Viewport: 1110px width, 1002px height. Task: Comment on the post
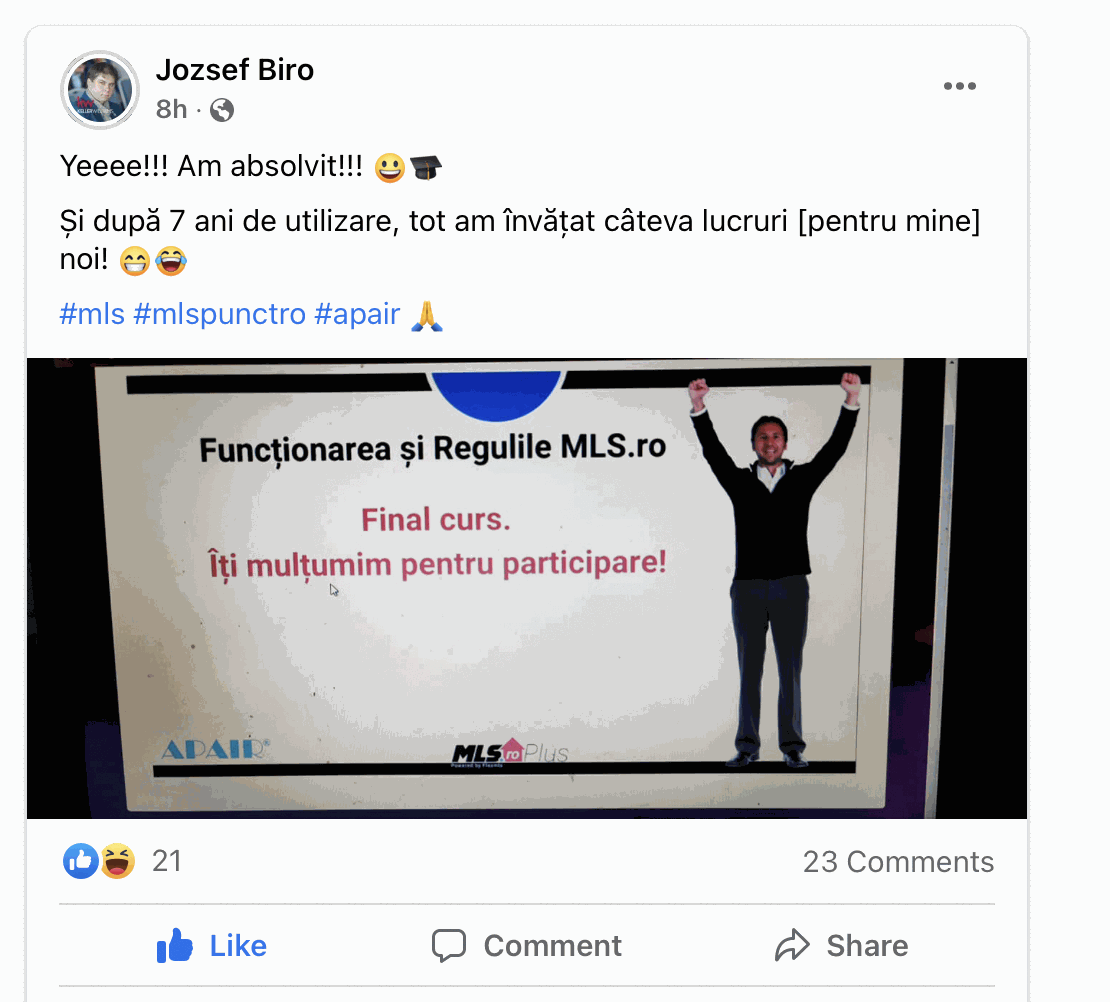click(526, 946)
